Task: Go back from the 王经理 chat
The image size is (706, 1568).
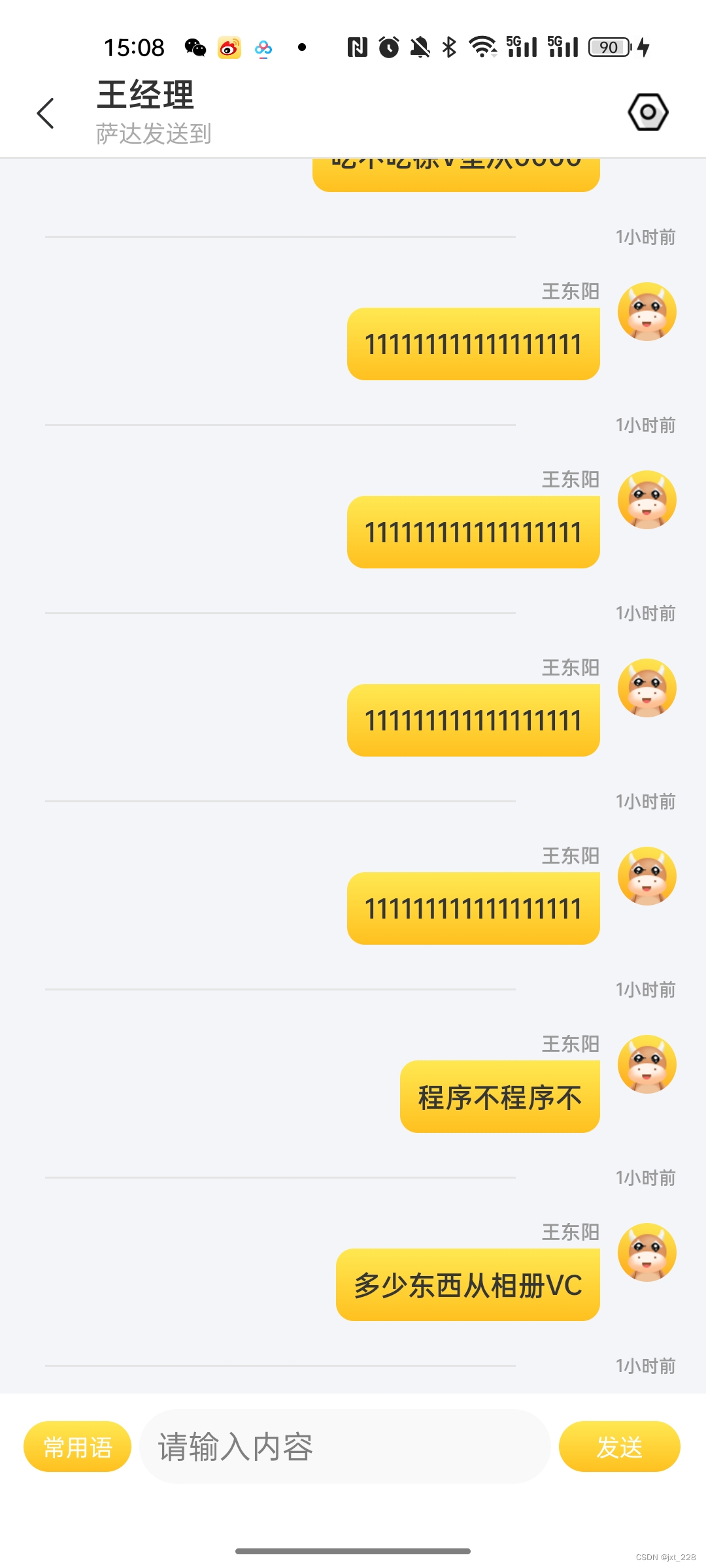Action: click(45, 114)
